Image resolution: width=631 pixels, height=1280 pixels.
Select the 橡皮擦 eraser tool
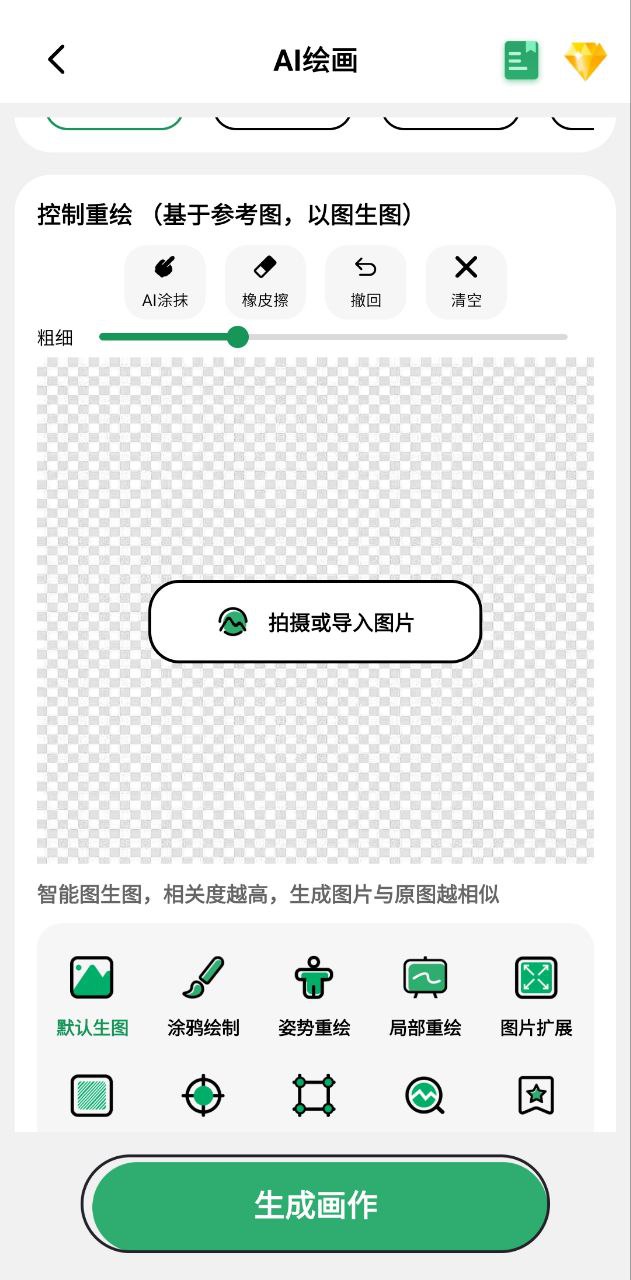(265, 281)
